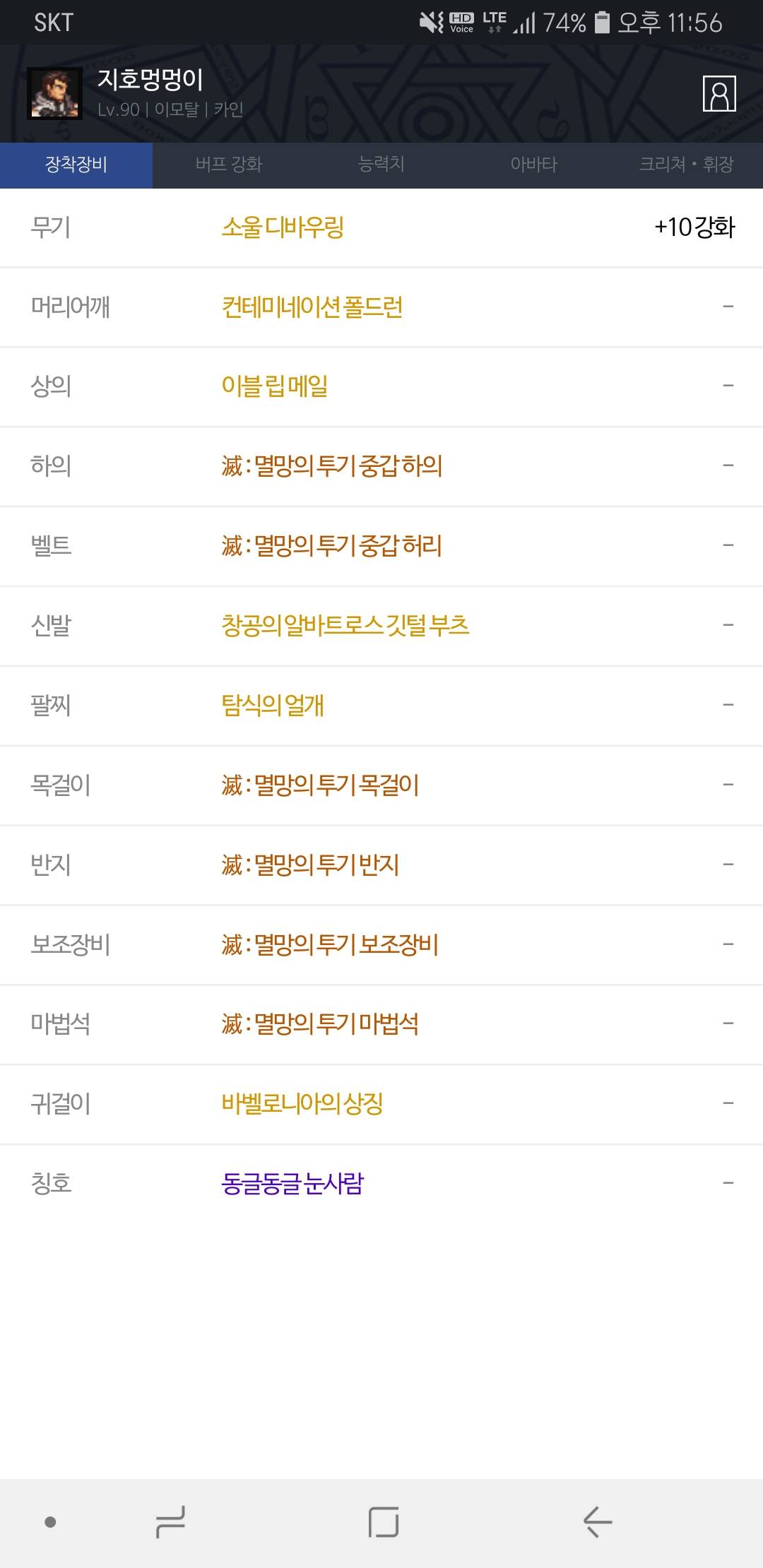Switch to the 능력치 tab
Screen dimensions: 763x1568
(x=381, y=165)
